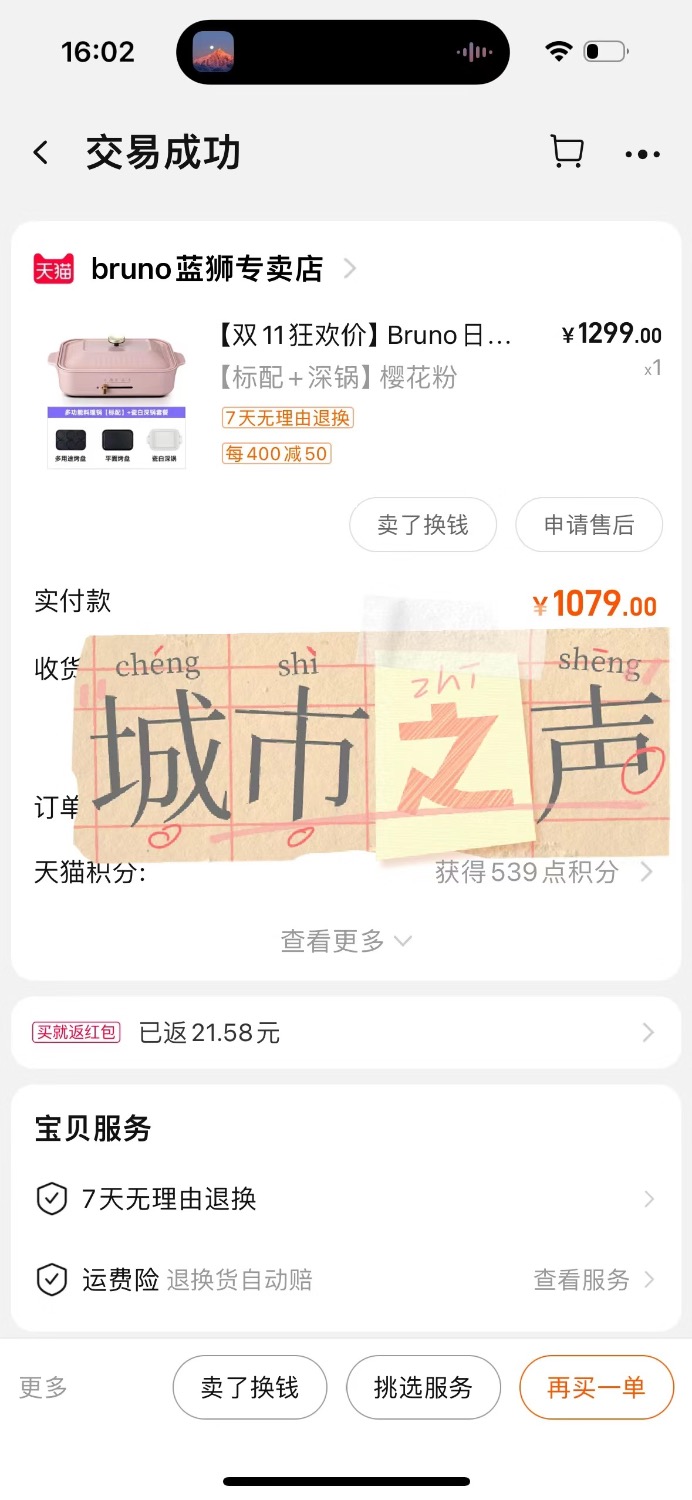Screen dimensions: 692x1500
Task: Select 挑选服务 in the bottom bar
Action: coord(422,1387)
